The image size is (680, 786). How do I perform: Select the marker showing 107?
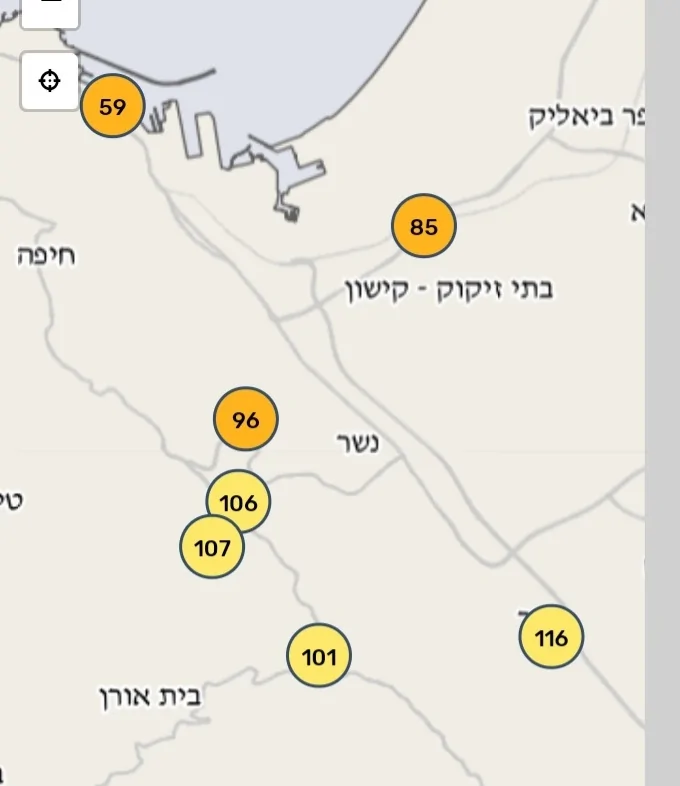click(x=212, y=548)
